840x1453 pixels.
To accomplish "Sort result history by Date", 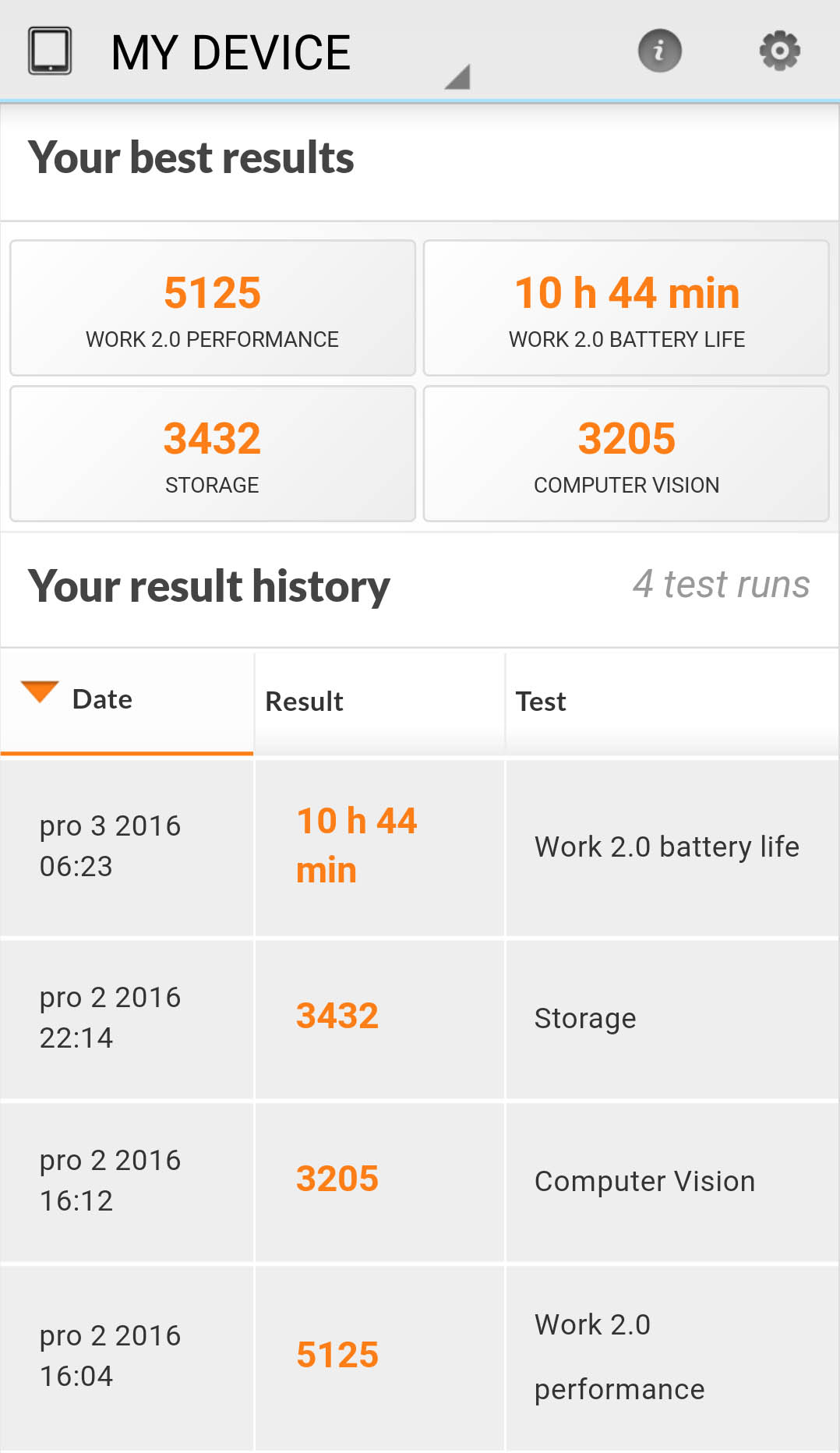I will coord(127,701).
